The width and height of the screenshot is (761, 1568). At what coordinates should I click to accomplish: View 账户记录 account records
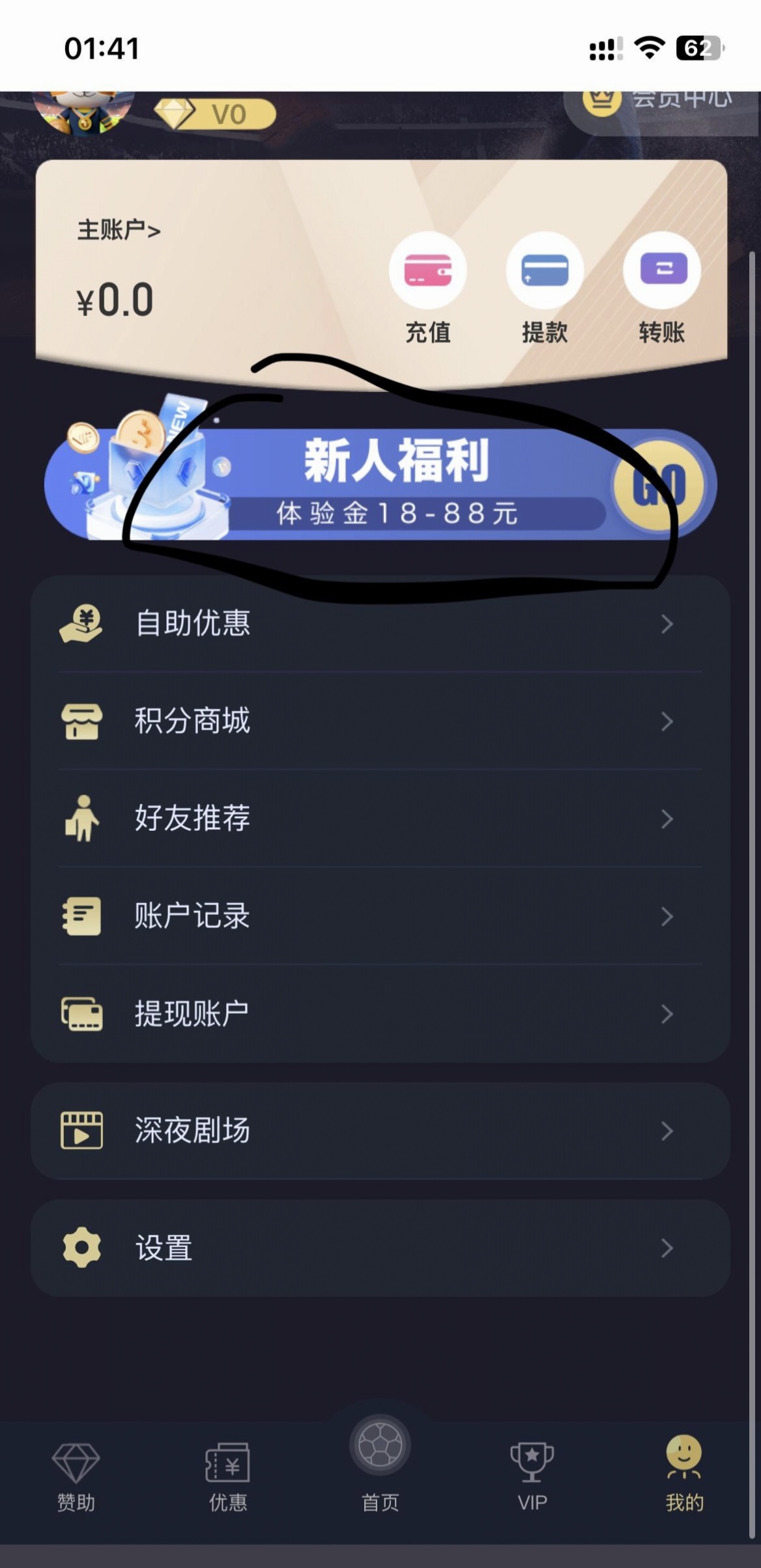[x=380, y=916]
